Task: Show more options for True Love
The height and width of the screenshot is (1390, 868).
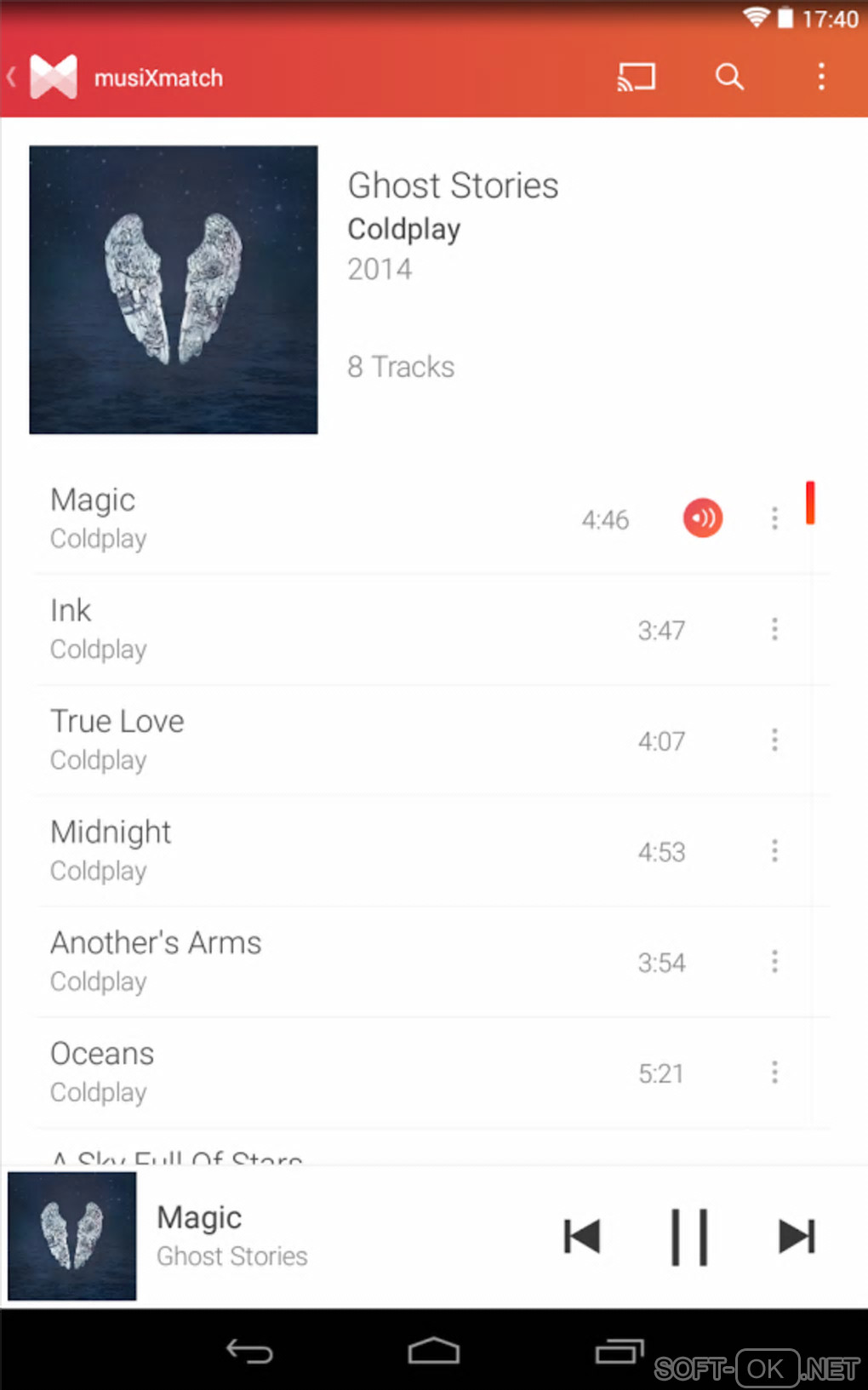Action: coord(774,741)
